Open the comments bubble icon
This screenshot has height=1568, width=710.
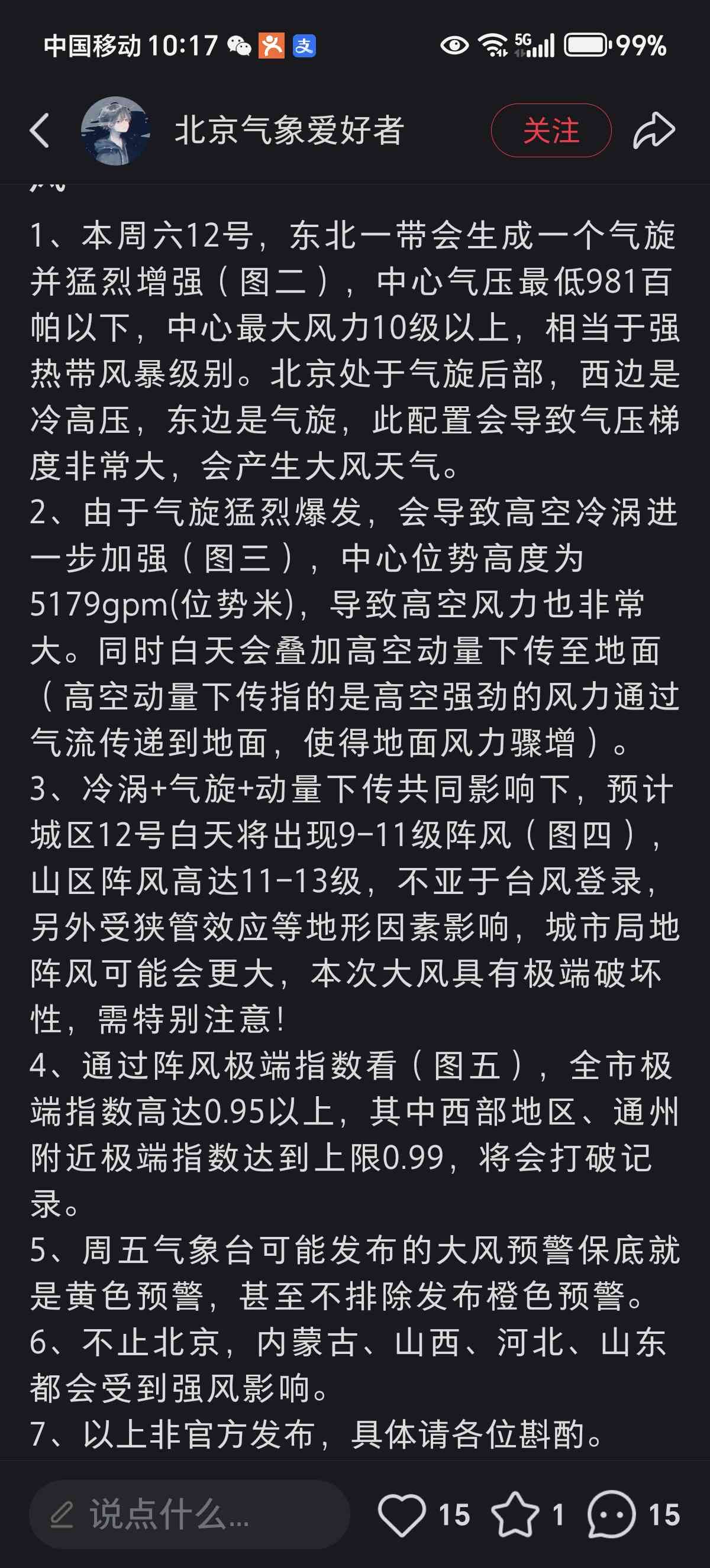pos(611,1514)
